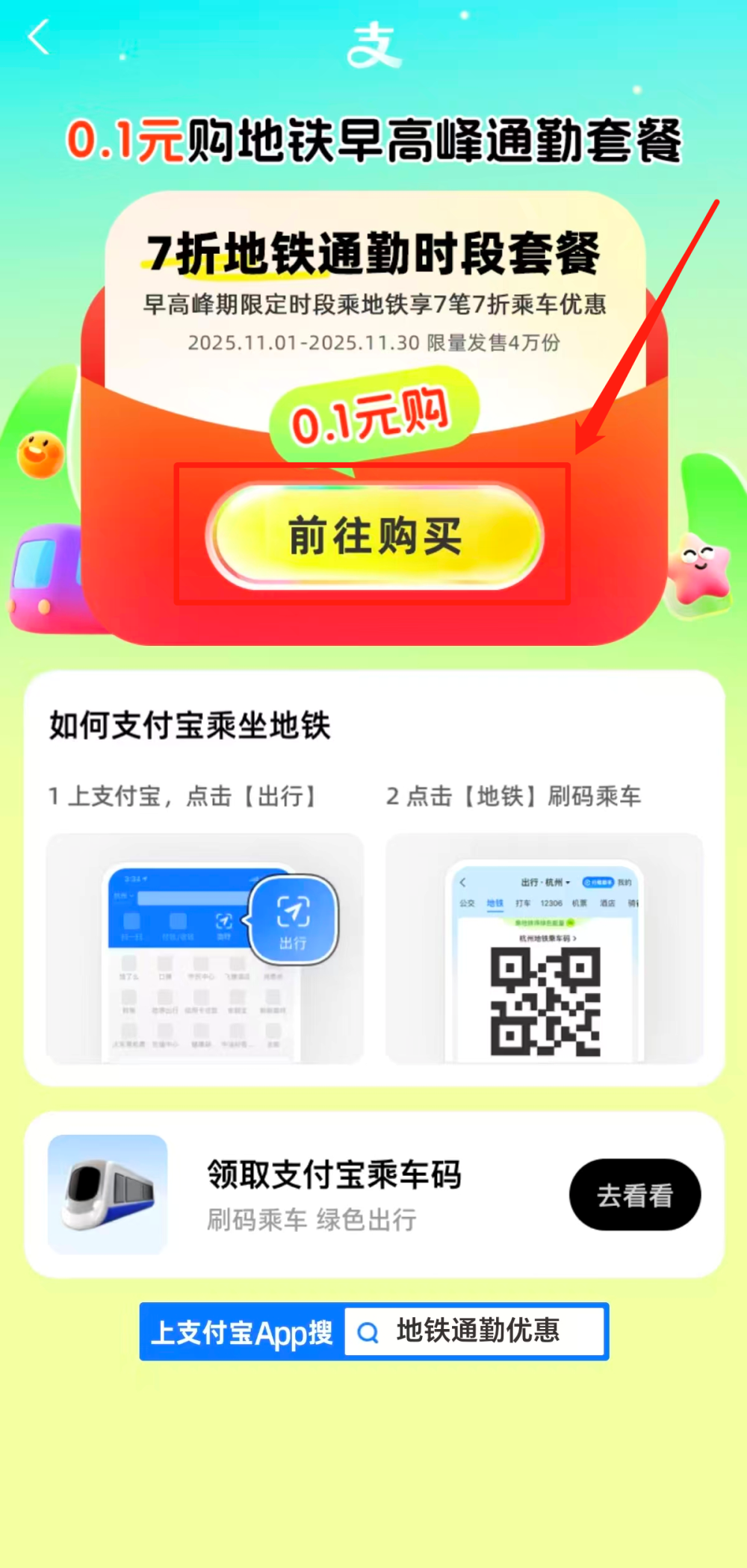Tap the blue 行程助手 pill icon
Image resolution: width=747 pixels, height=1568 pixels.
coord(598,883)
